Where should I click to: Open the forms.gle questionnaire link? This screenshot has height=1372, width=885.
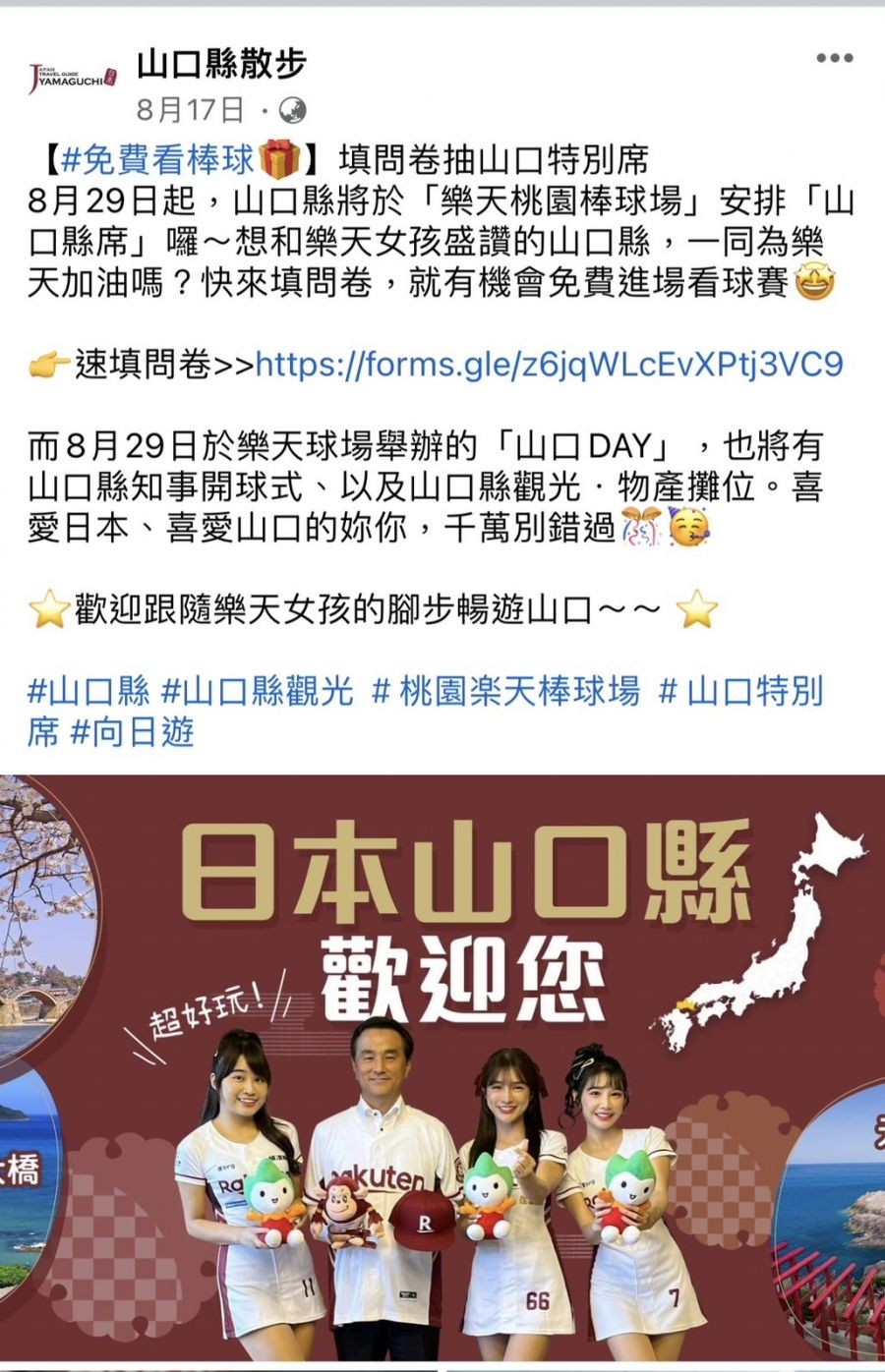(x=549, y=365)
